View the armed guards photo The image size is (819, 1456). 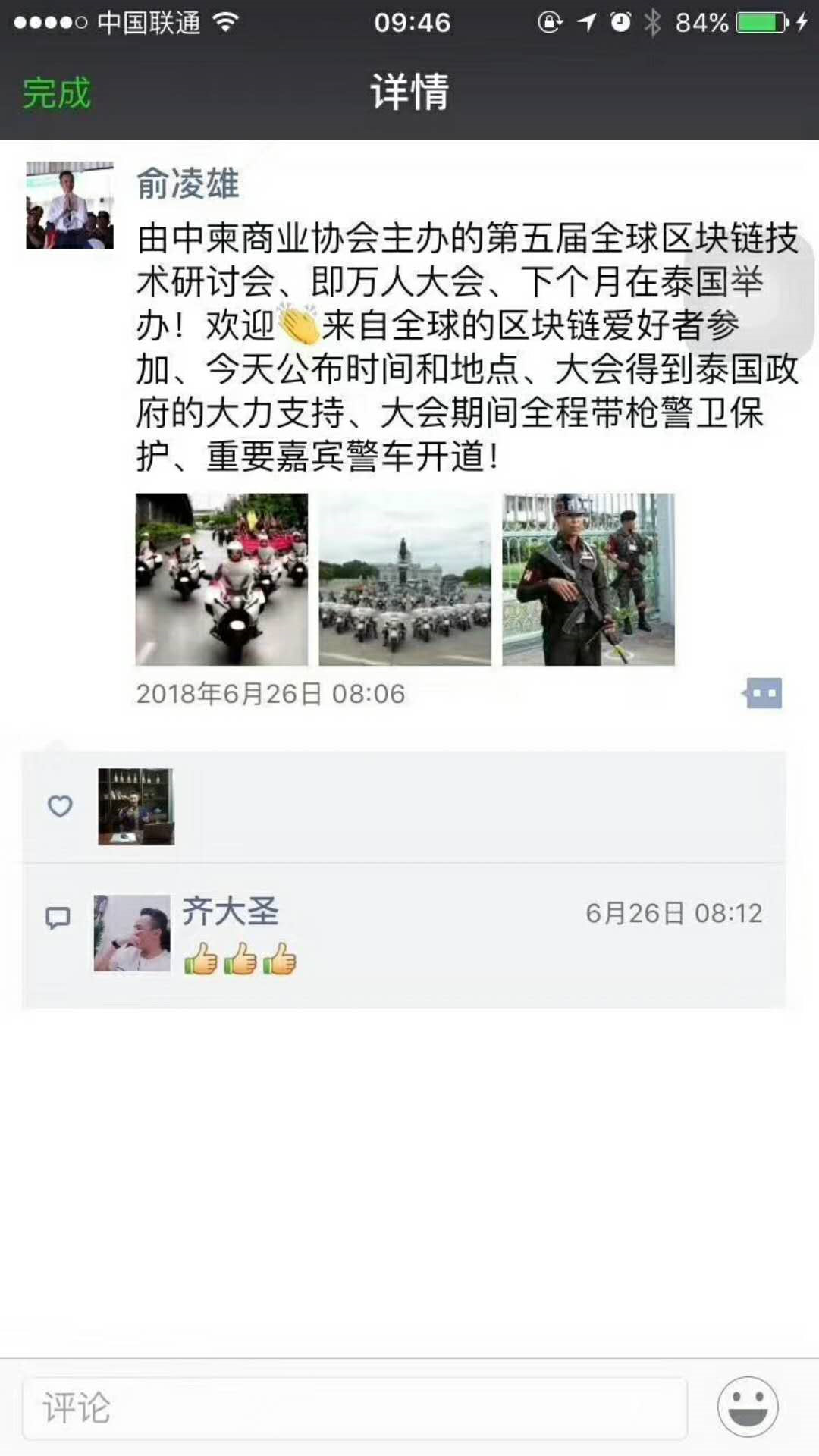coord(588,579)
